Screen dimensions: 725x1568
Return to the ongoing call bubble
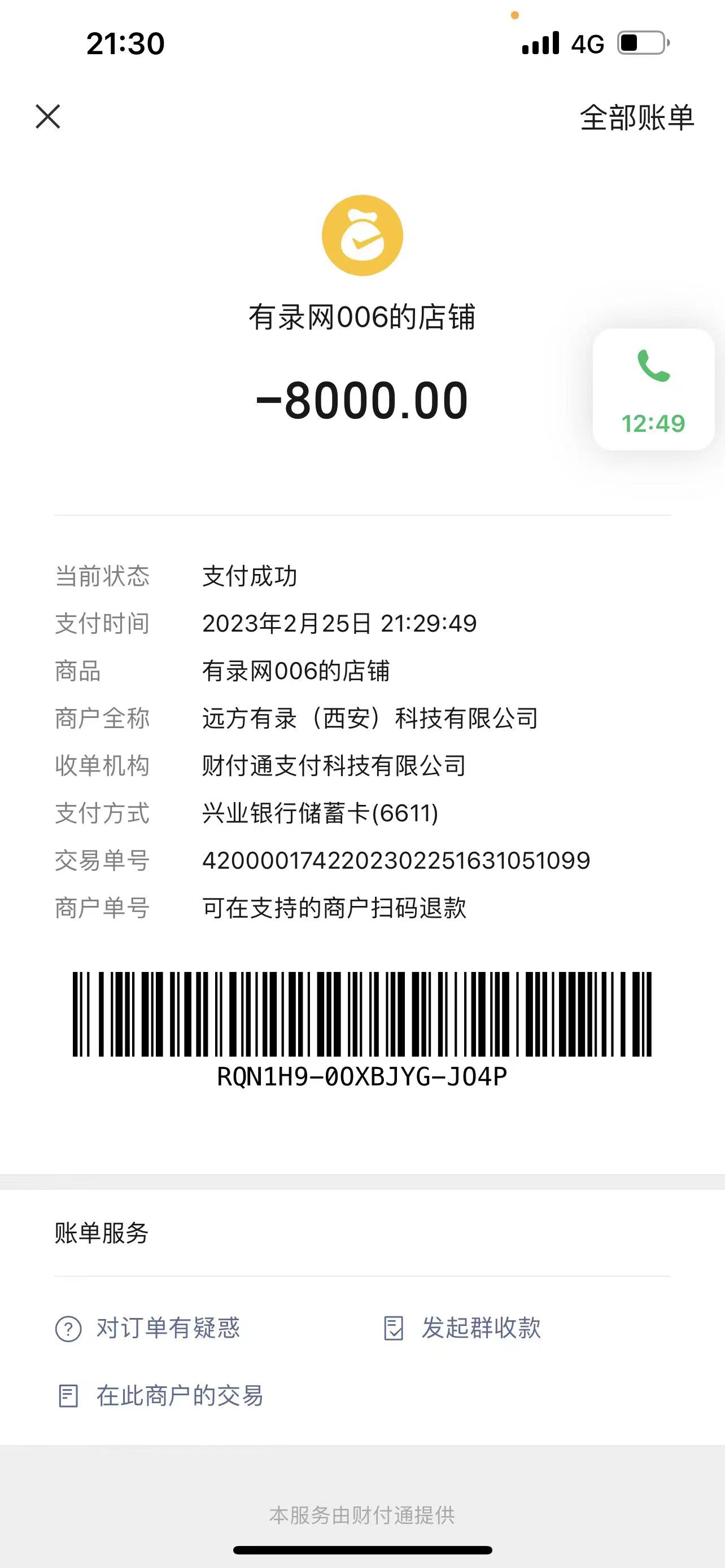point(653,389)
